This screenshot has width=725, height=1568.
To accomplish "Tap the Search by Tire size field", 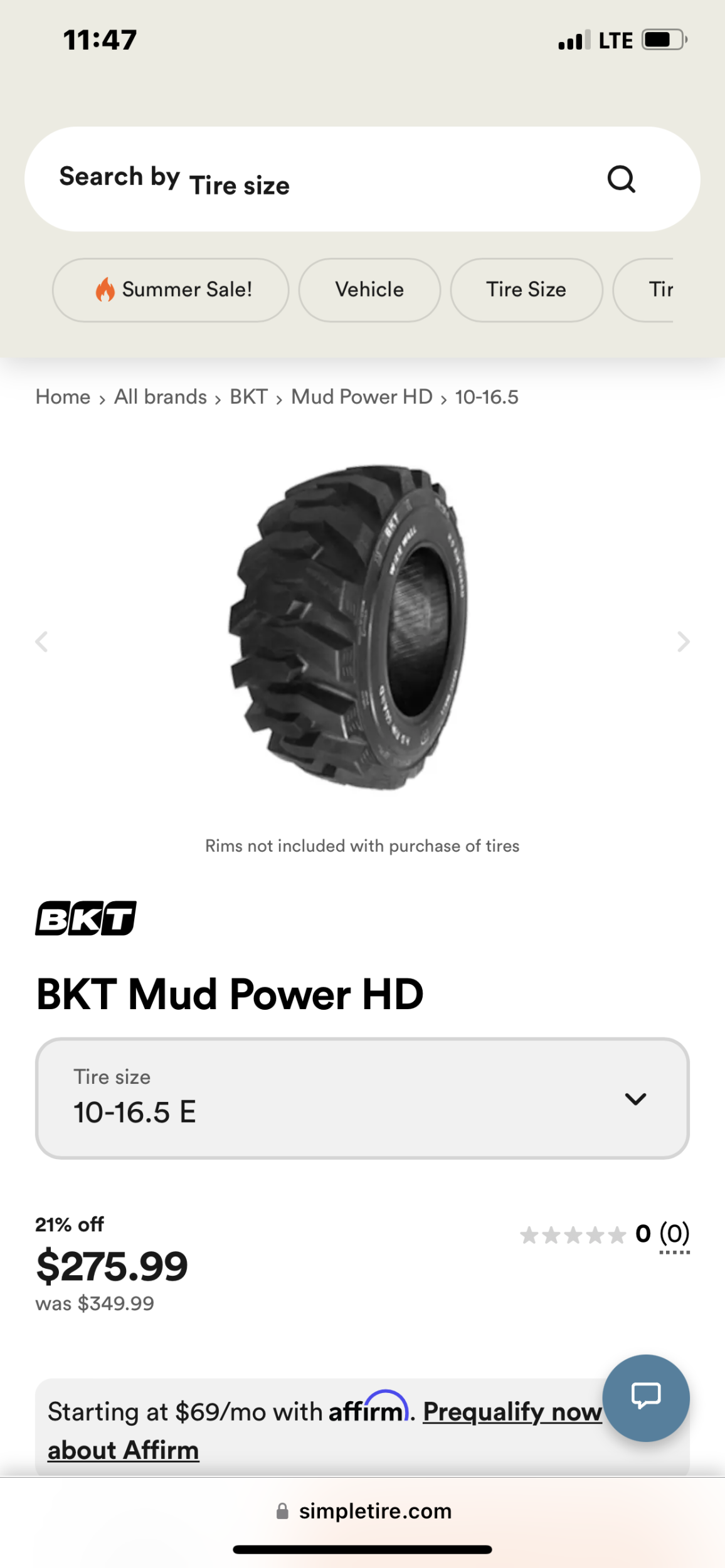I will pyautogui.click(x=314, y=179).
